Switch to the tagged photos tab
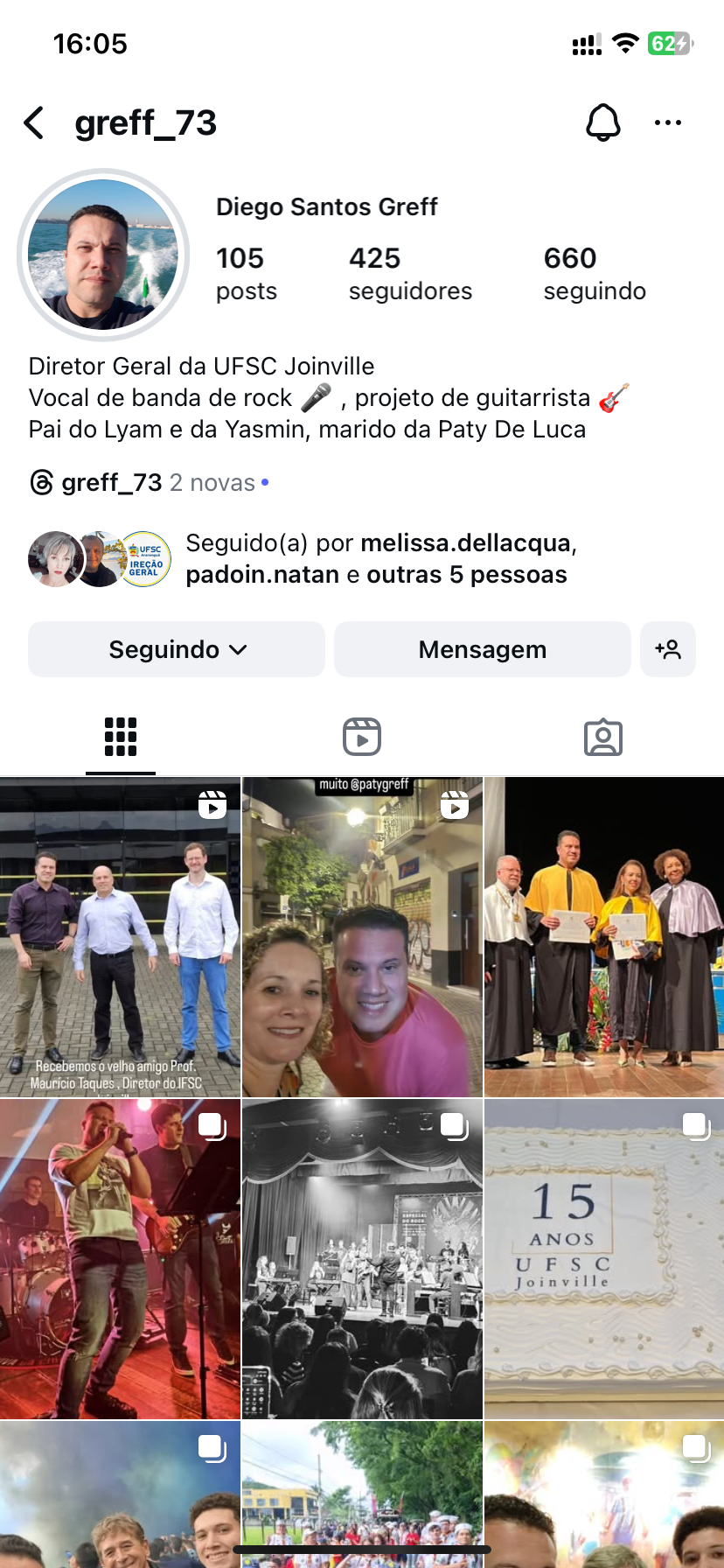 [602, 737]
